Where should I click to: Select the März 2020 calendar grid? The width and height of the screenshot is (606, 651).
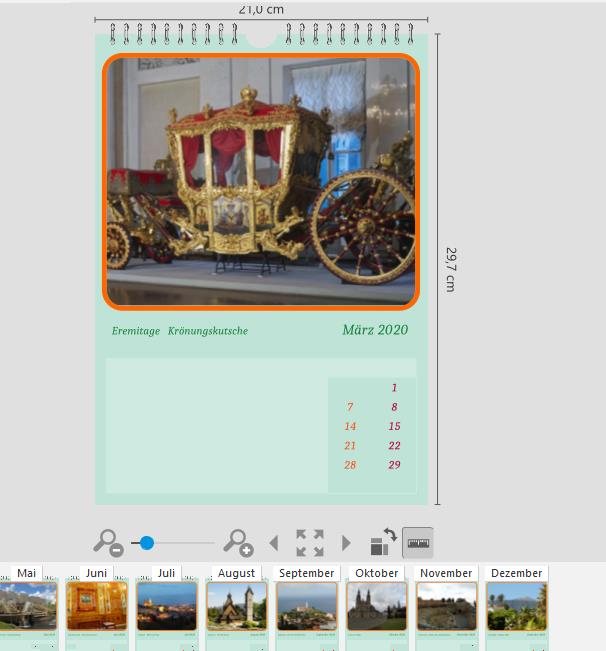(371, 435)
